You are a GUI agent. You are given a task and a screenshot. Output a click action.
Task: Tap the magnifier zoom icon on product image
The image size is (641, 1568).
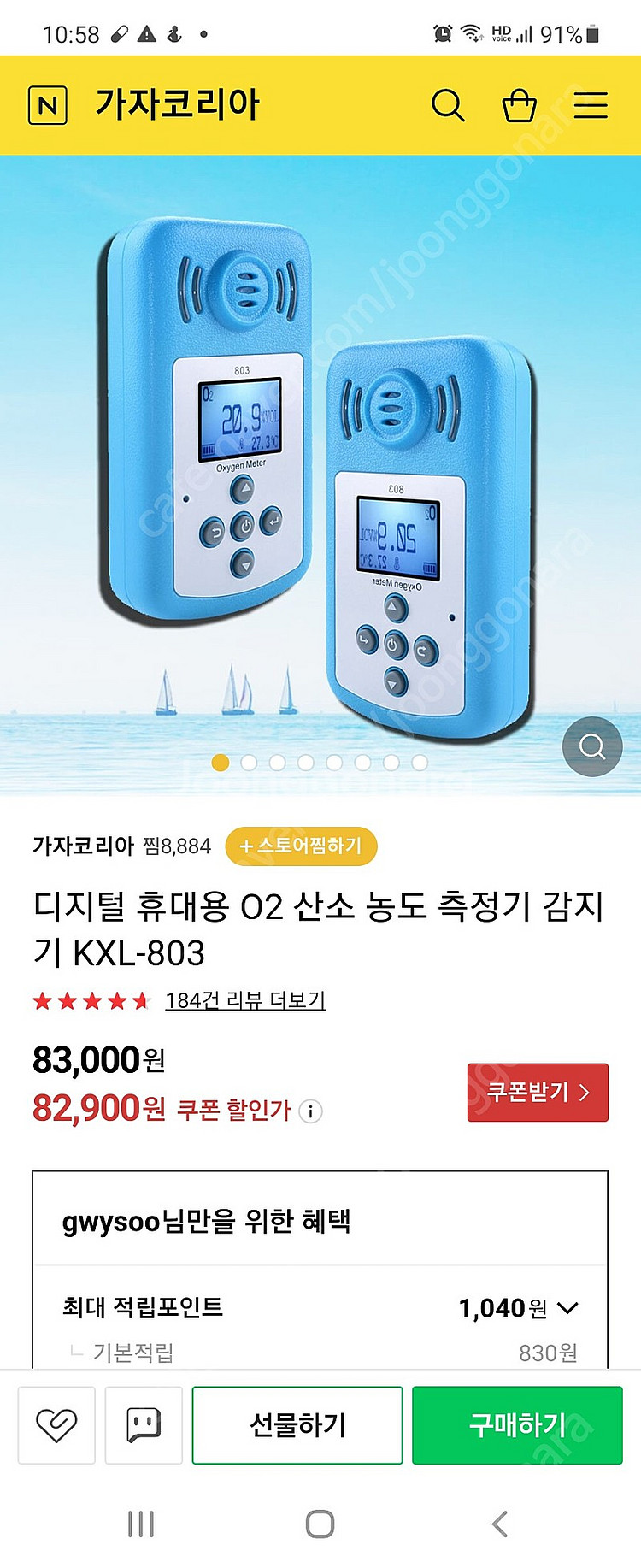(592, 746)
